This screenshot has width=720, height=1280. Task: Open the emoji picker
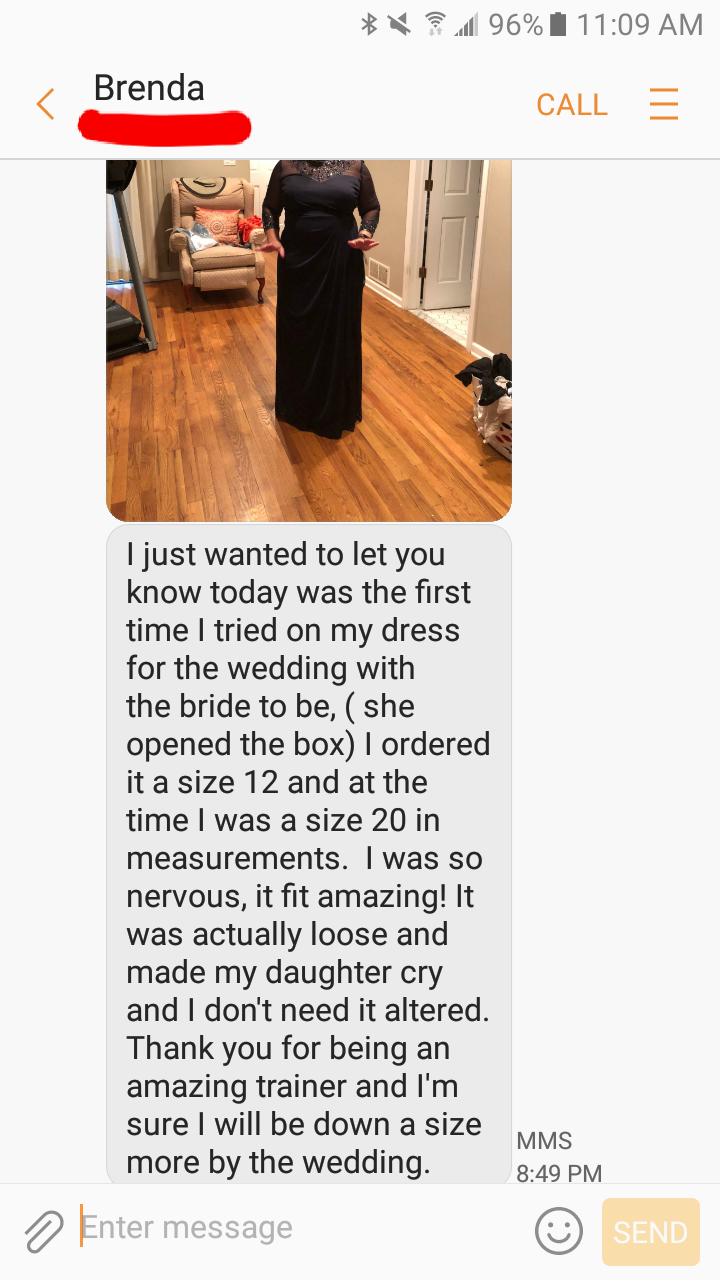[x=558, y=1231]
